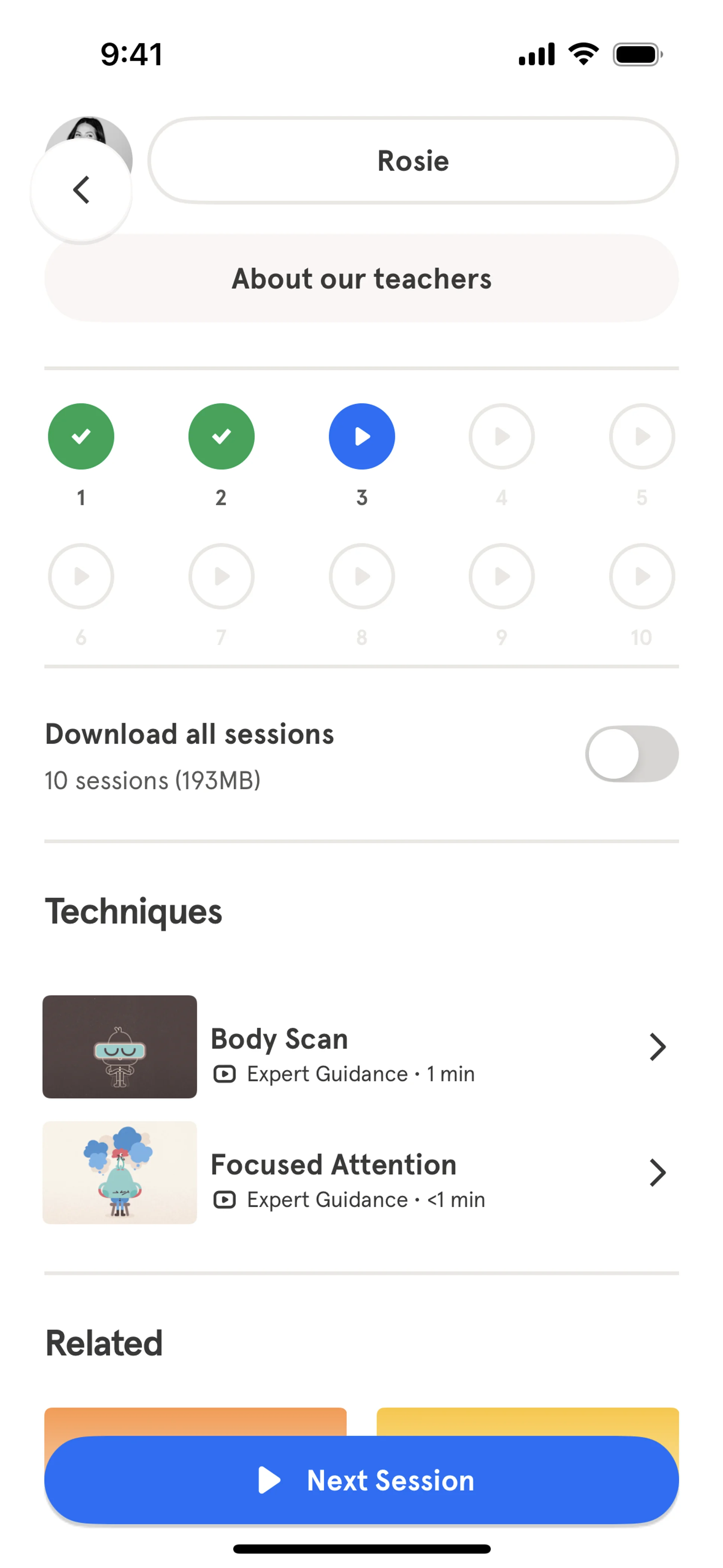This screenshot has height=1568, width=723.
Task: Select session 10
Action: coord(641,576)
